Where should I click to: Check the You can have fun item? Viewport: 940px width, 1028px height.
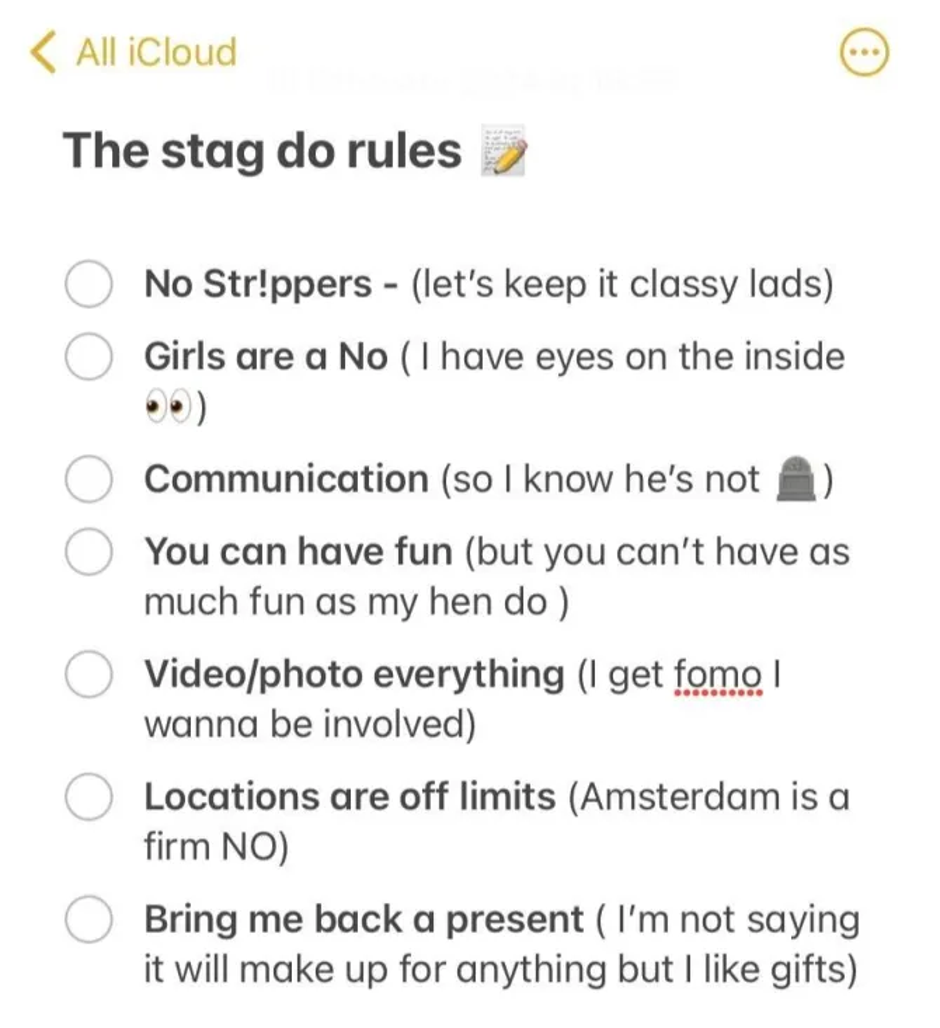pos(88,553)
